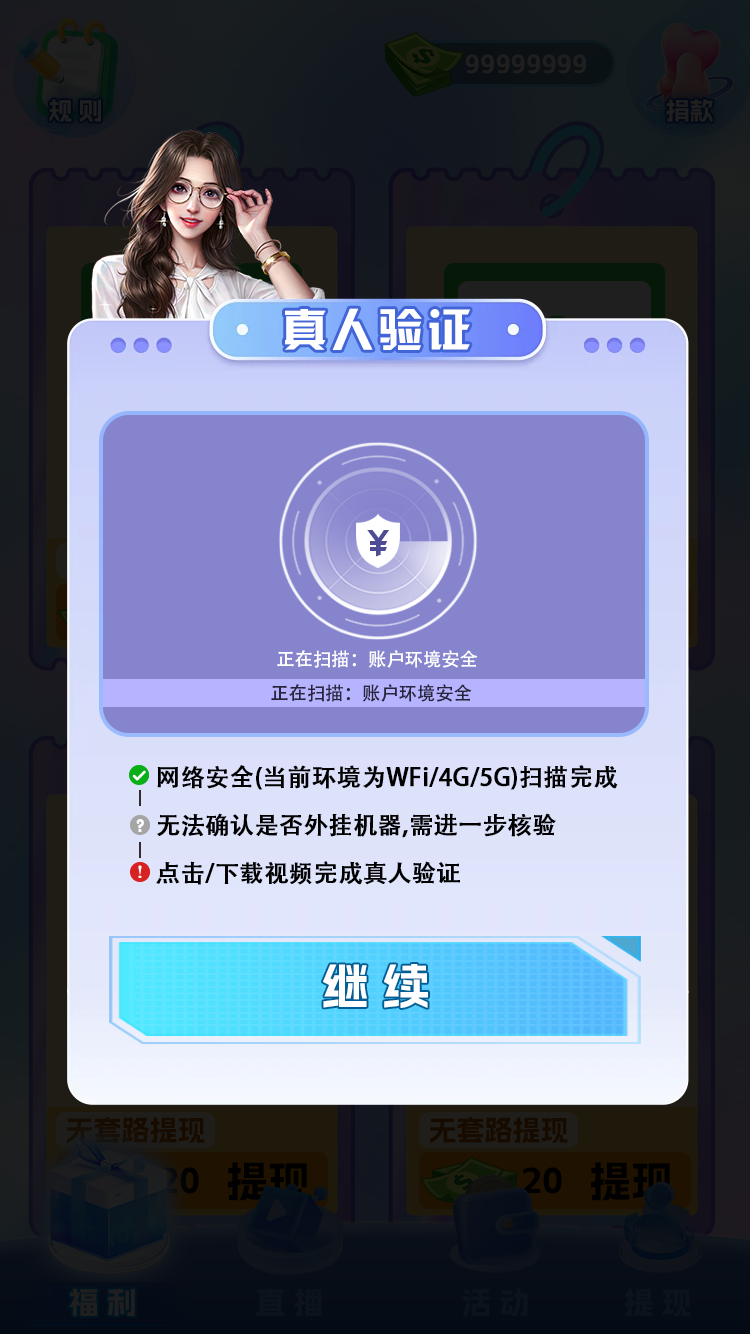Tap the 继续 button to continue verification
Image resolution: width=750 pixels, height=1334 pixels.
(375, 989)
